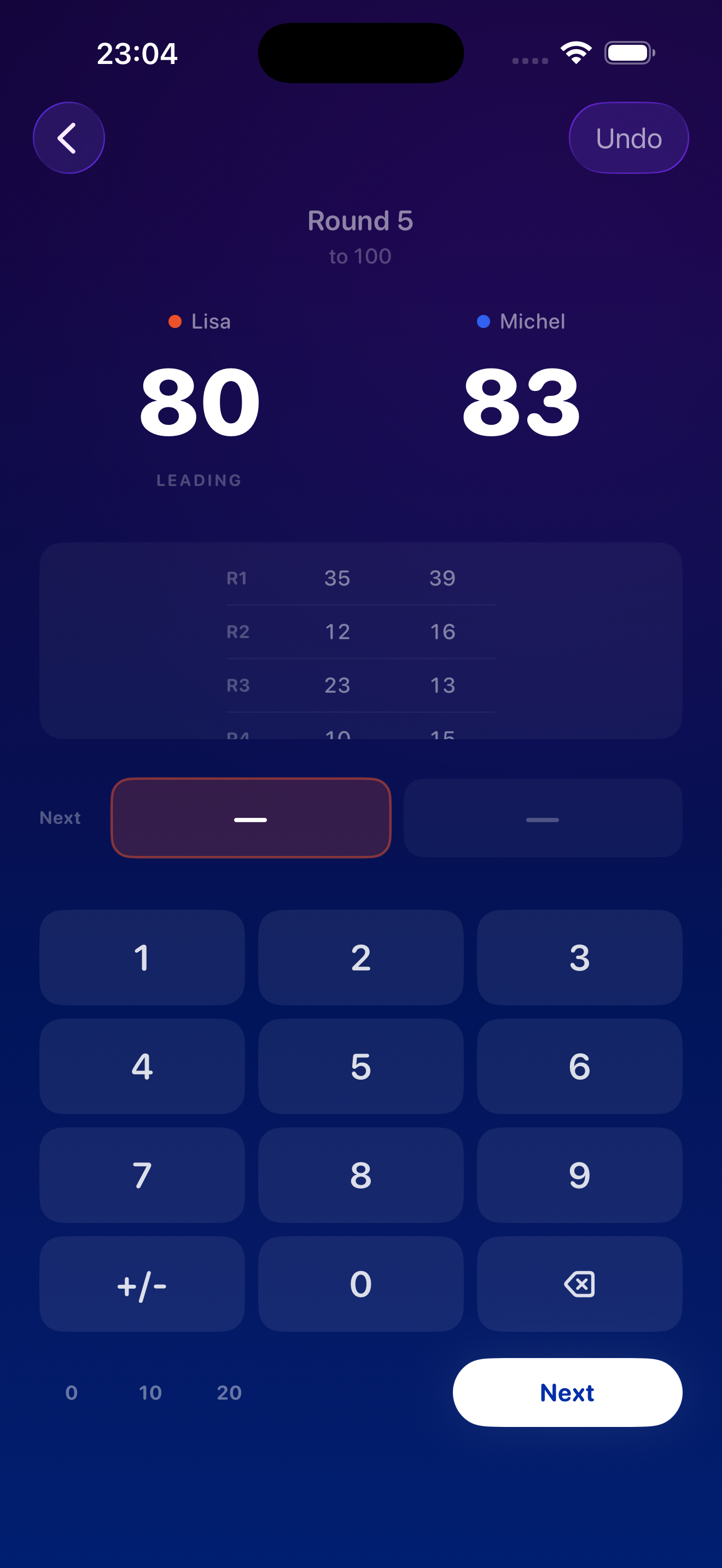The width and height of the screenshot is (722, 1568).
Task: Tap the quick-score shortcut 20
Action: (229, 1393)
